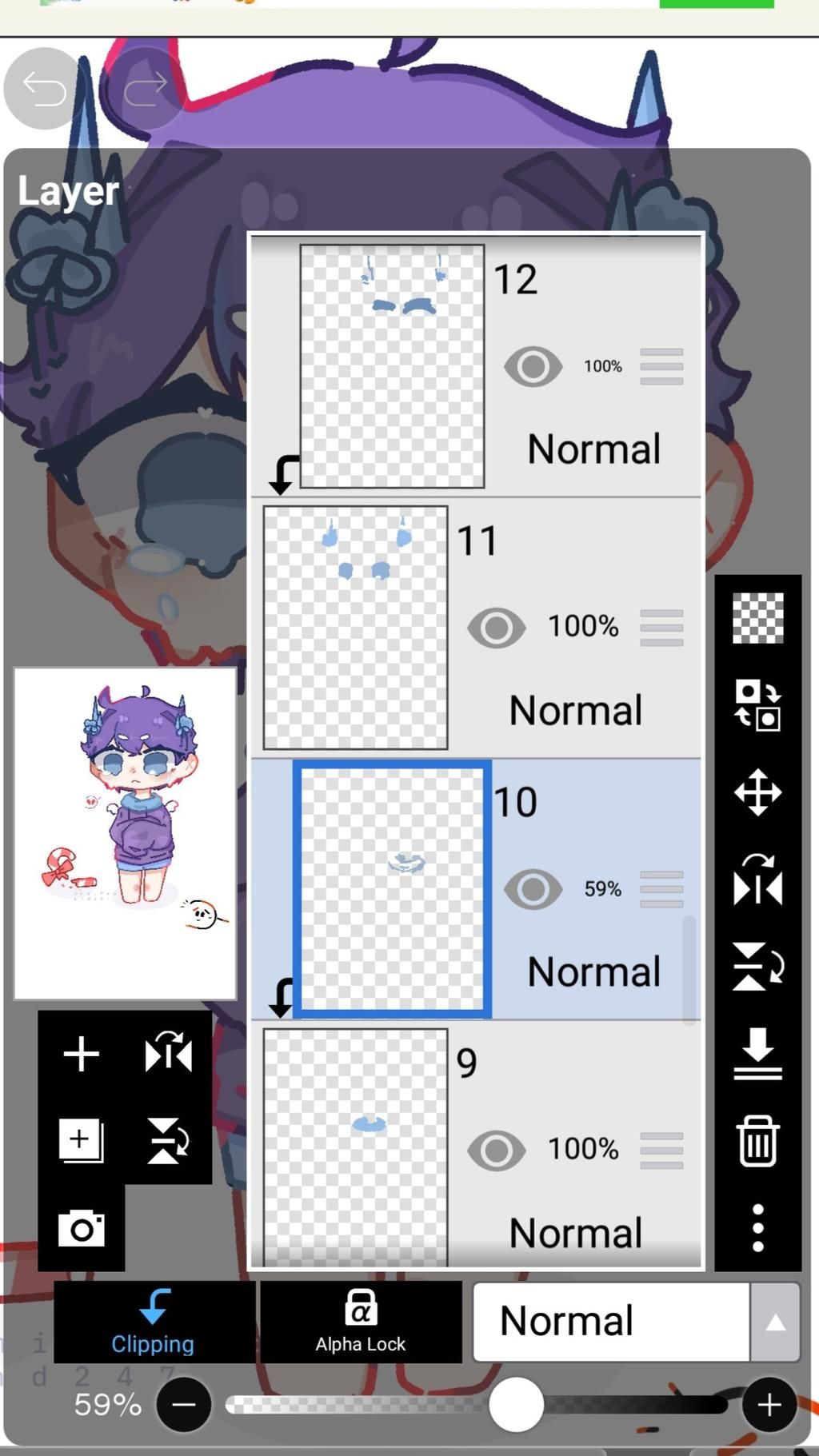
Task: Increase opacity with the plus button
Action: coord(769,1404)
